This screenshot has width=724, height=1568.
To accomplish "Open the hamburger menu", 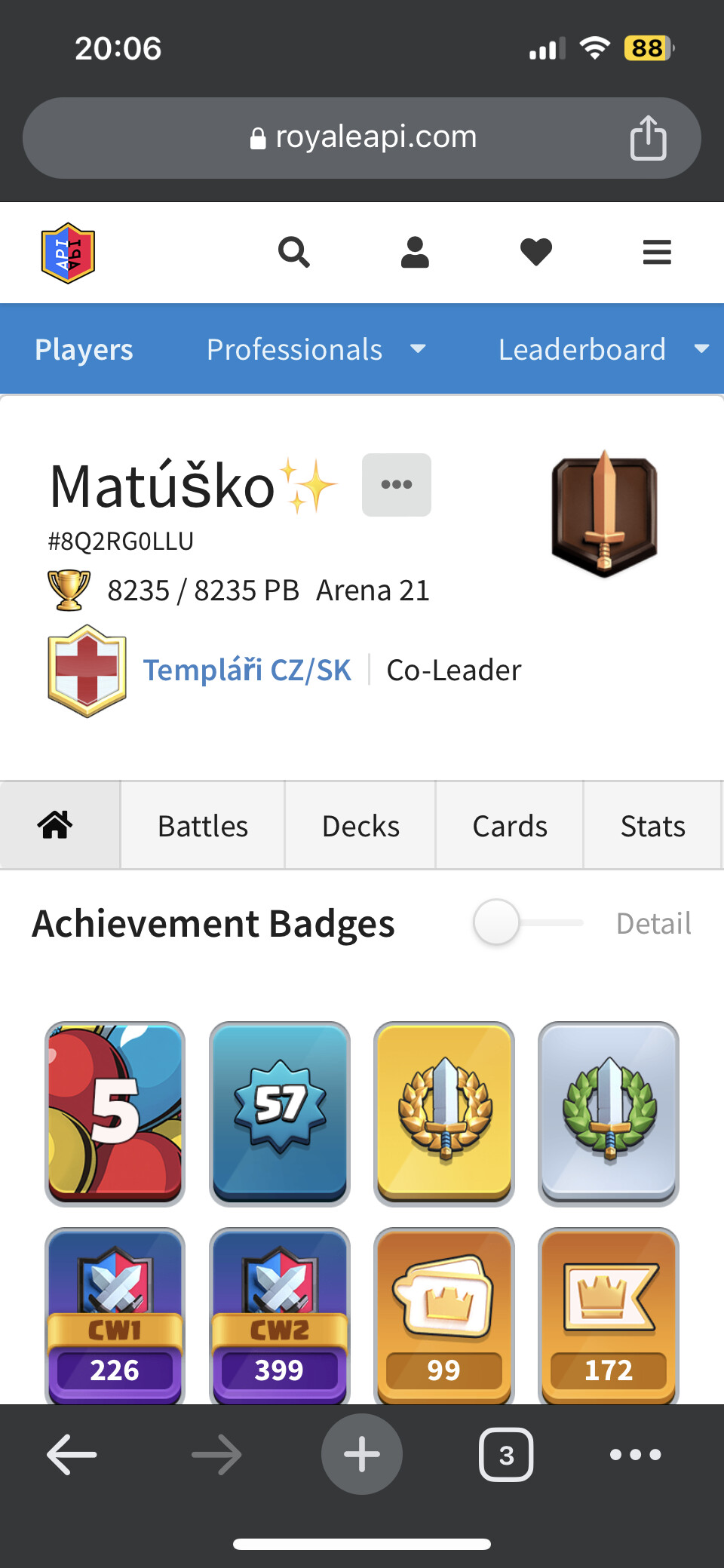I will (x=657, y=252).
